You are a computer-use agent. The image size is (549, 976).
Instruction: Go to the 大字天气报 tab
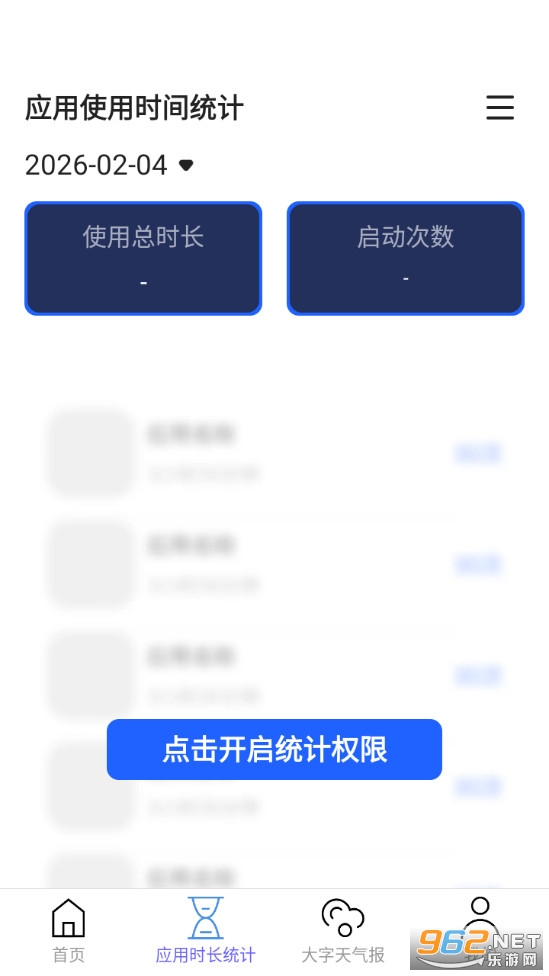click(343, 930)
